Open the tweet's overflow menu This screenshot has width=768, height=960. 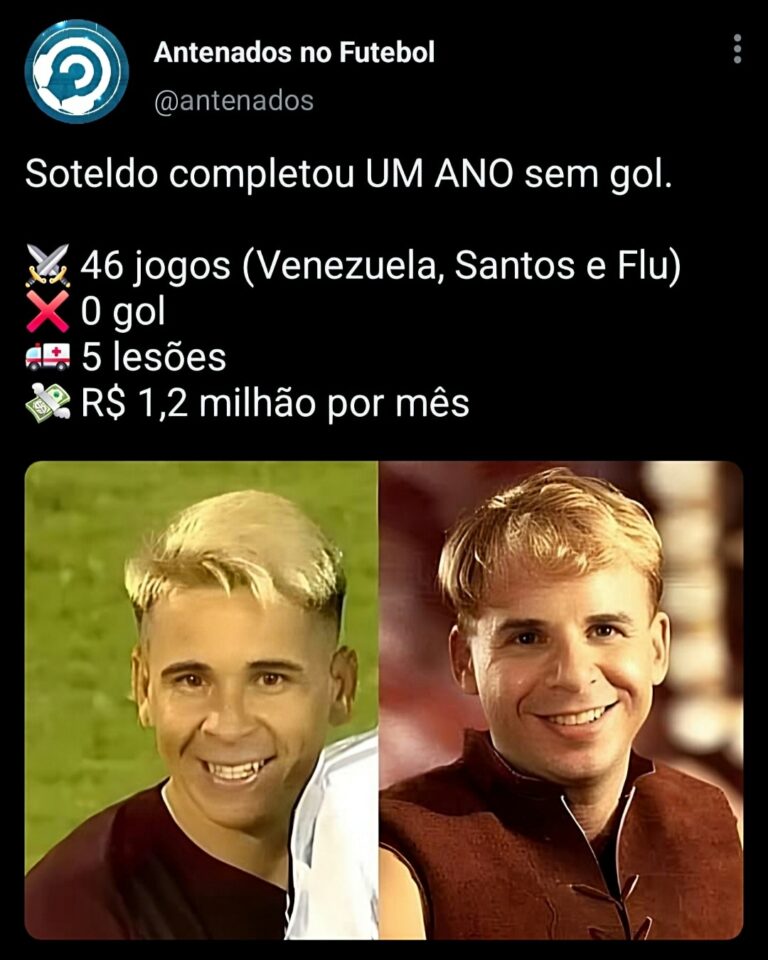pyautogui.click(x=737, y=49)
